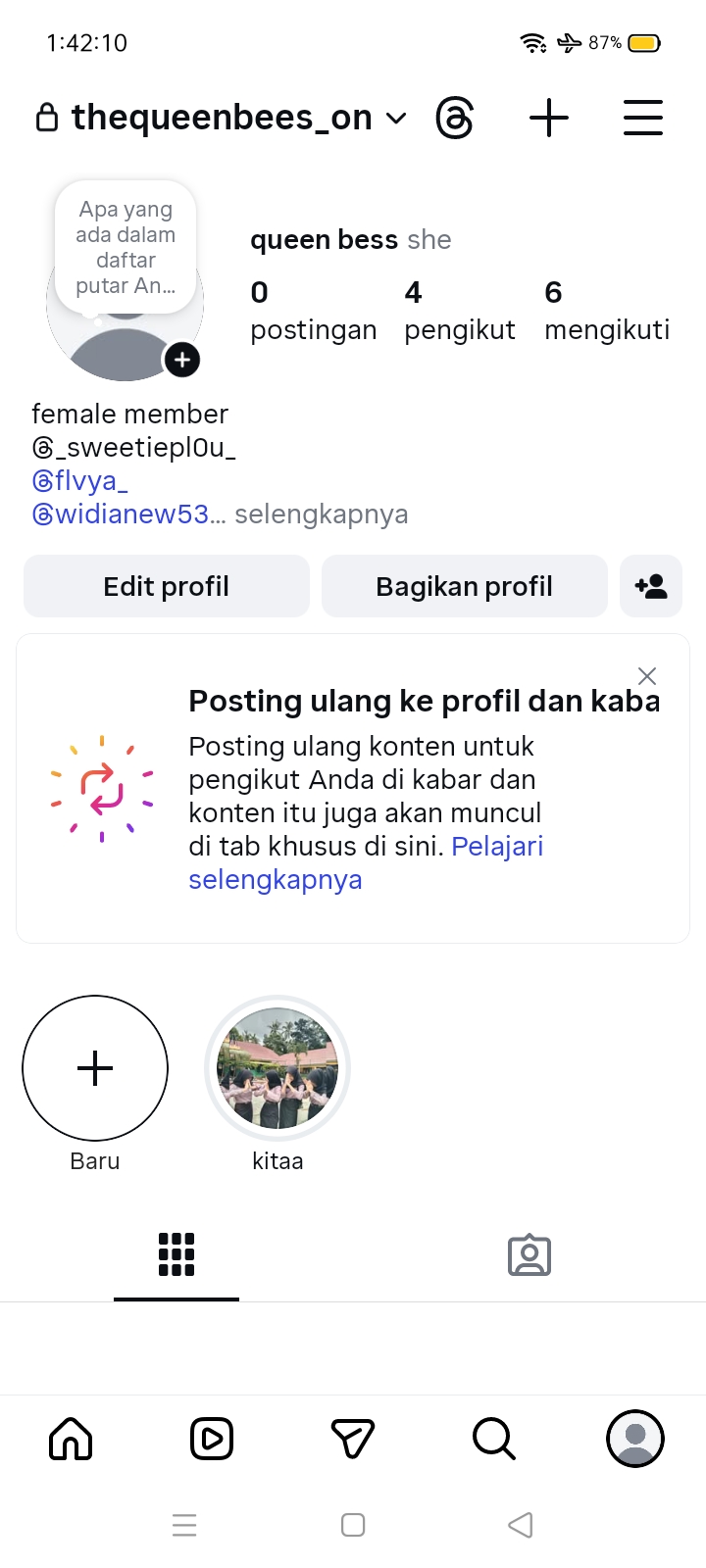The width and height of the screenshot is (706, 1568).
Task: Open the Threads icon in the header
Action: point(454,119)
